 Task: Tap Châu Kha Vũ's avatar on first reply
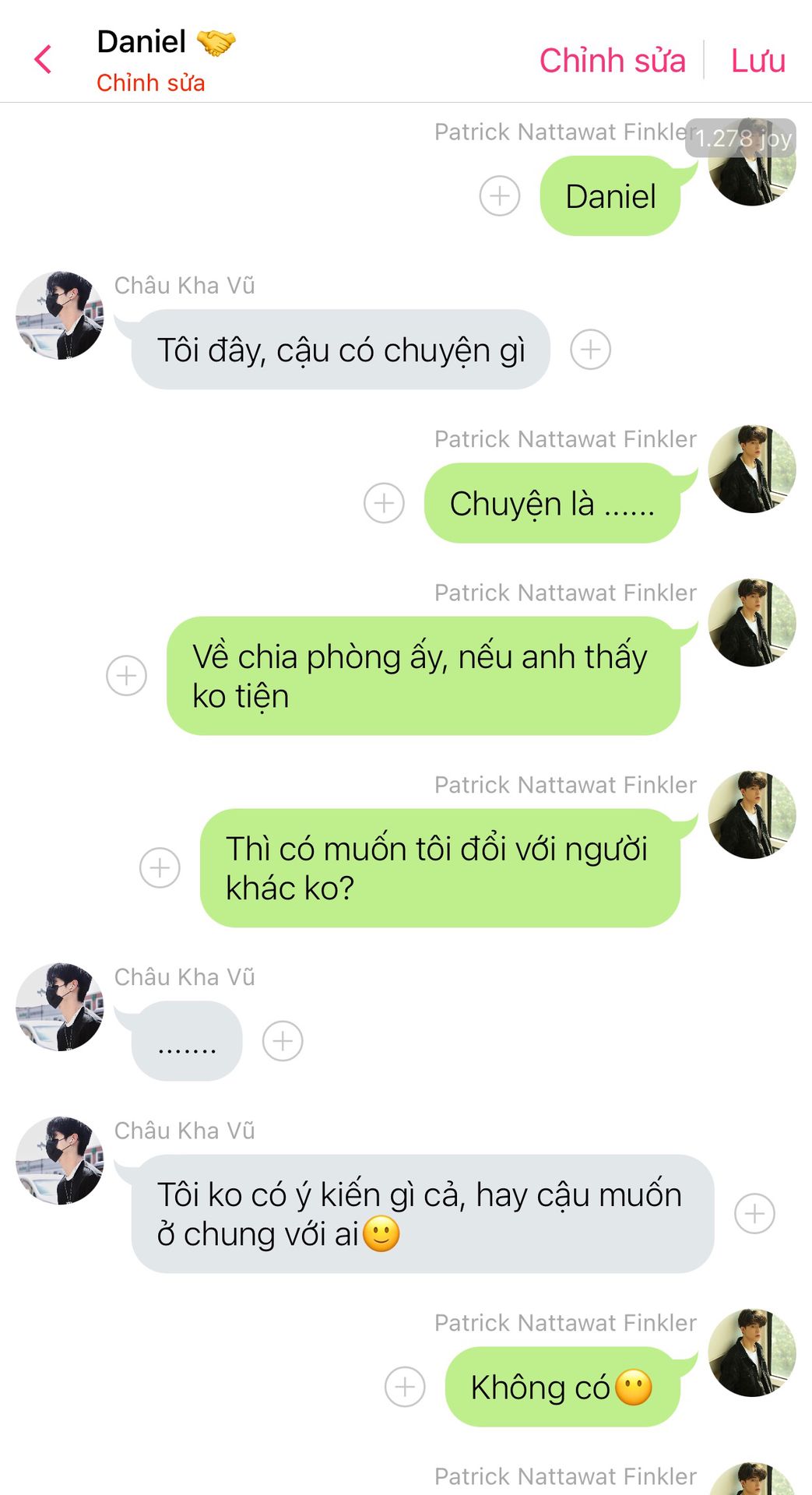pos(60,315)
